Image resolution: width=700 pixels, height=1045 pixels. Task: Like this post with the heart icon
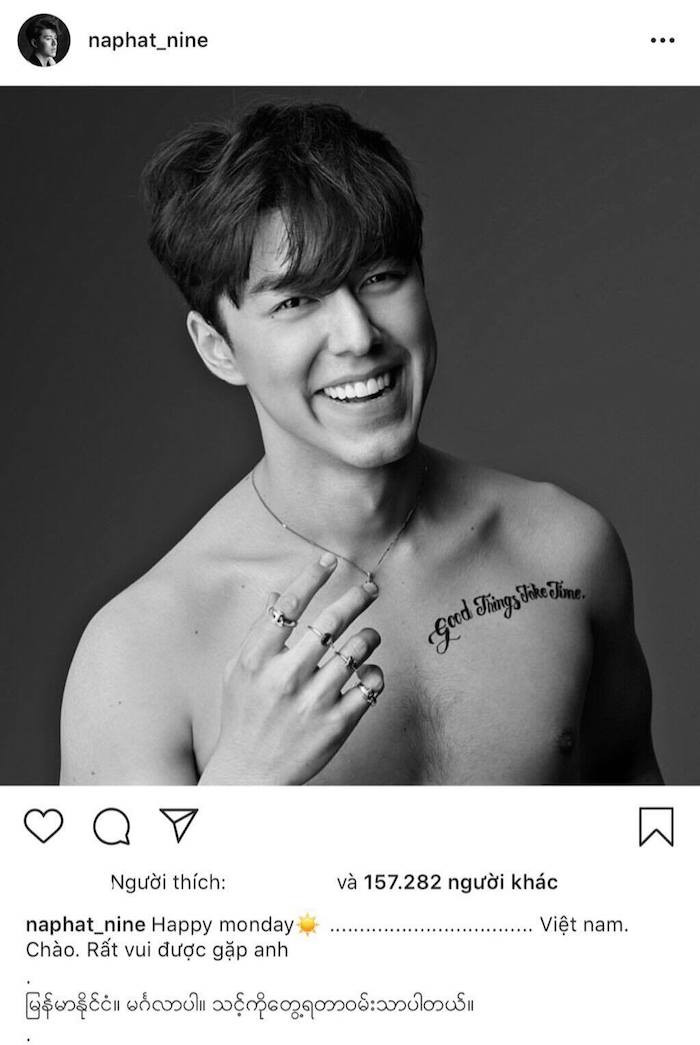[x=43, y=826]
